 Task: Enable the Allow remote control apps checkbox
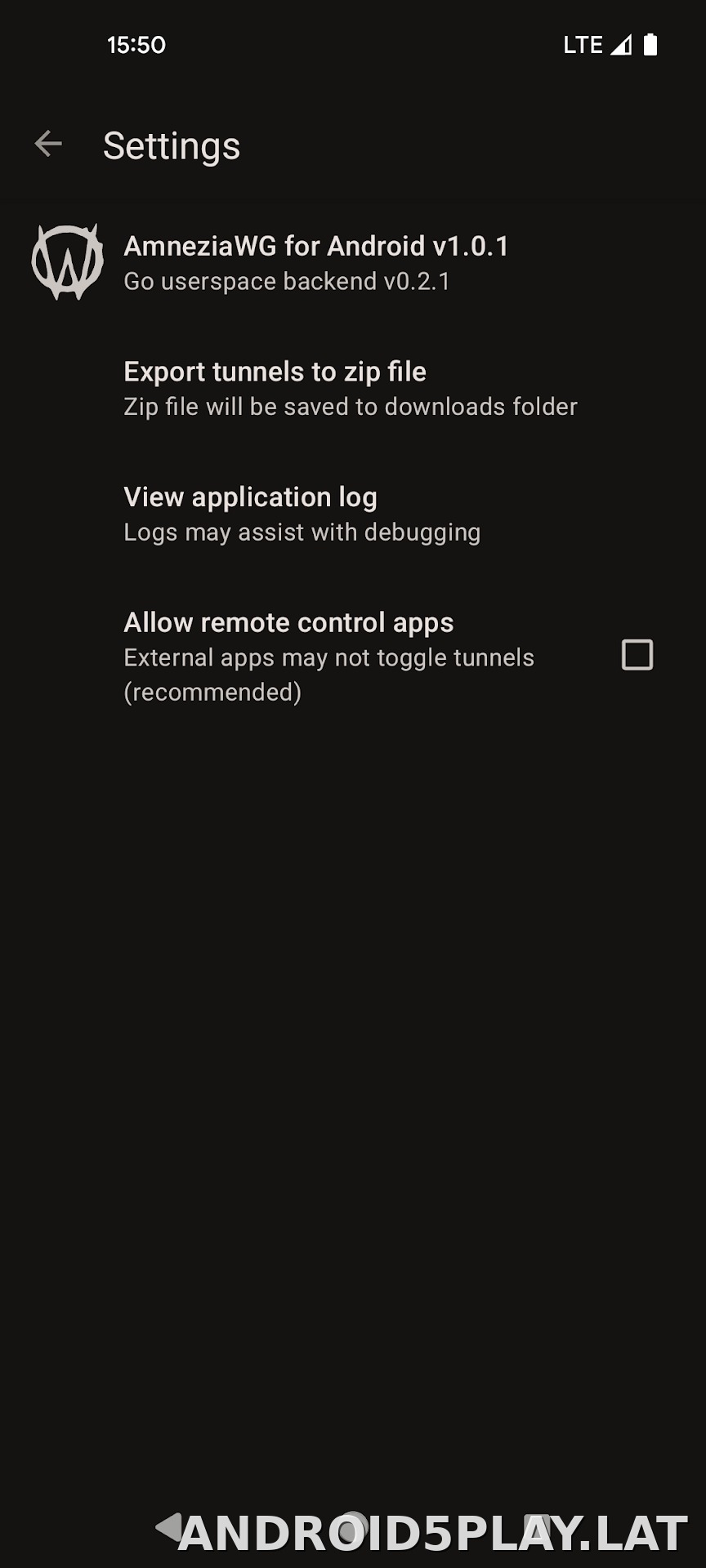637,655
